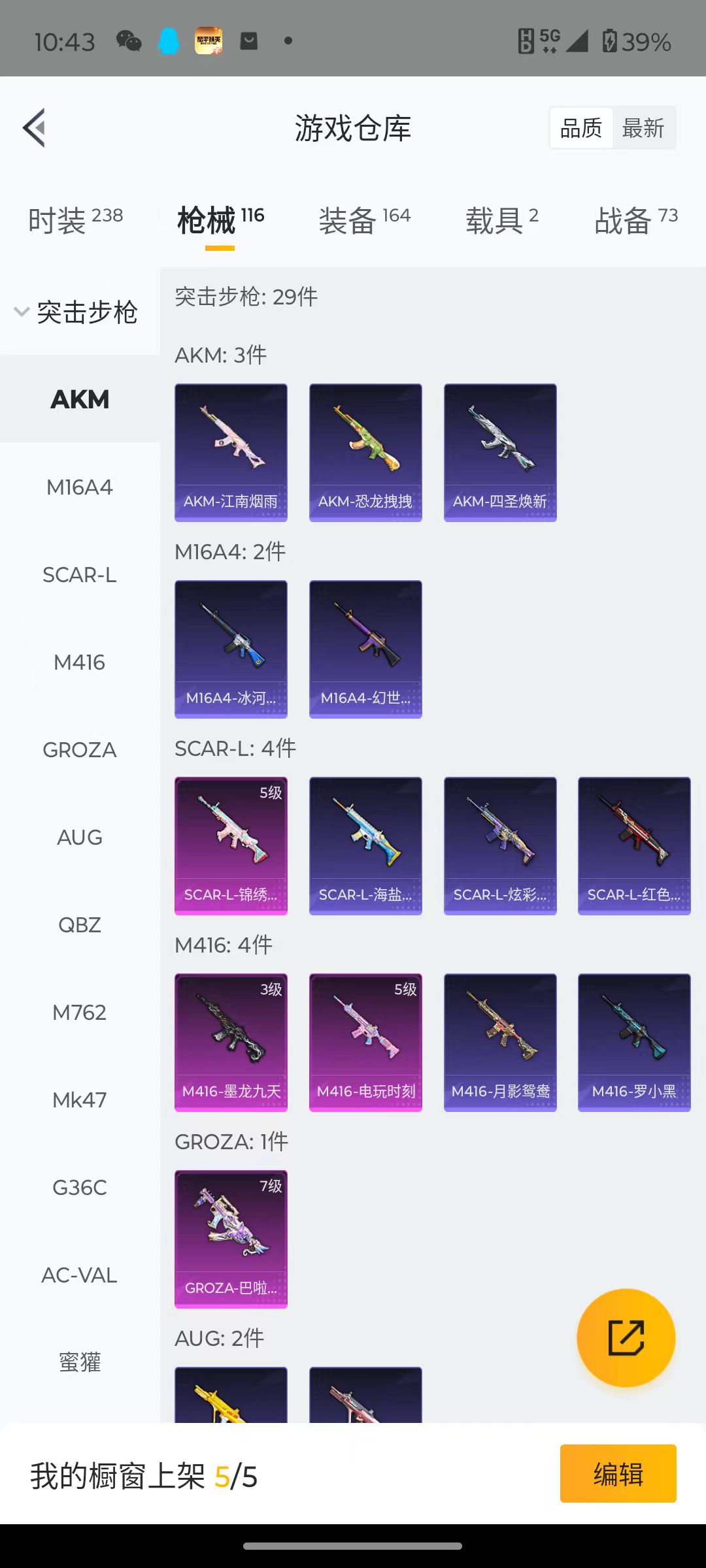Open the level 7 GROZA-巴啦 skin card

click(231, 1239)
